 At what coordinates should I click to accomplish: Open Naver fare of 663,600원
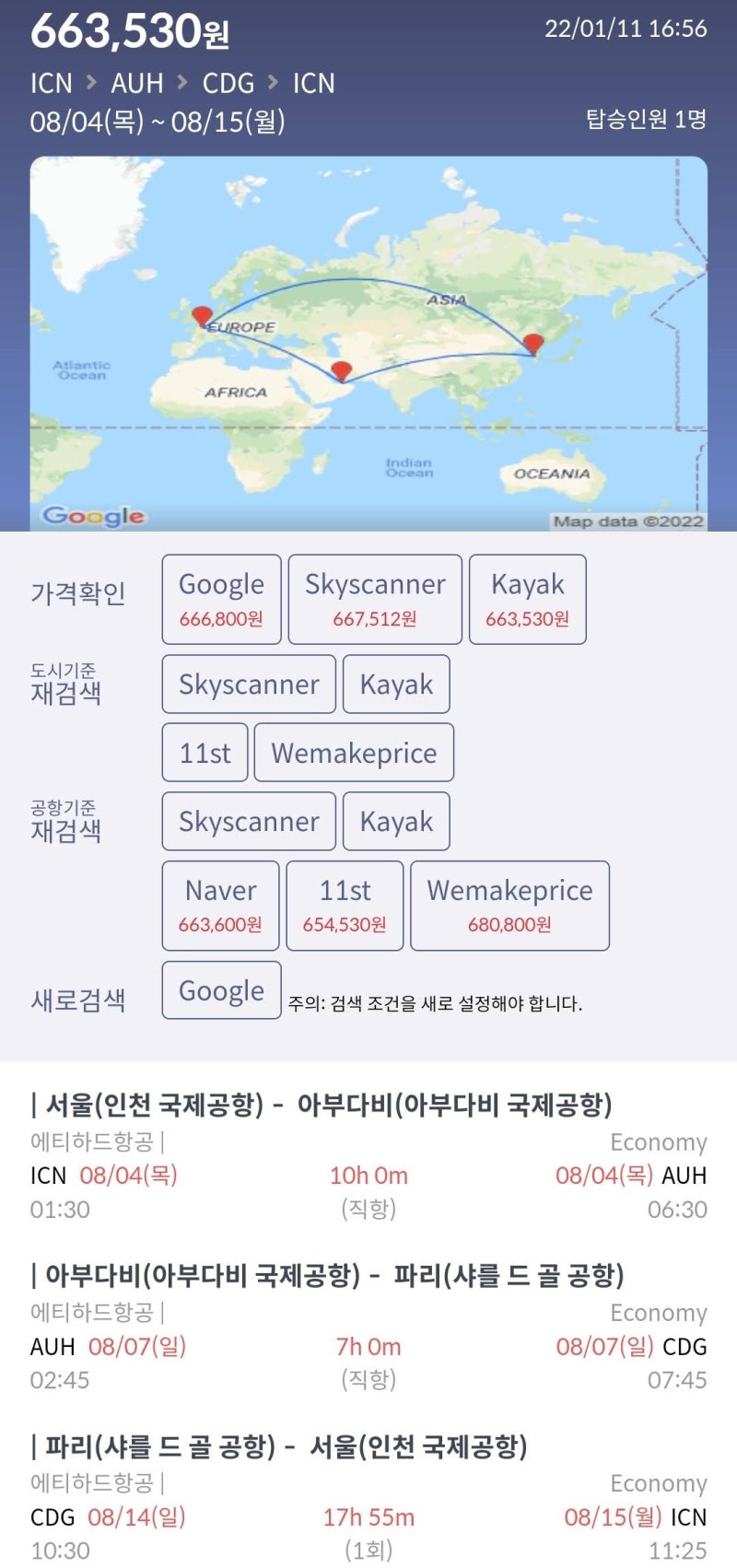point(220,906)
